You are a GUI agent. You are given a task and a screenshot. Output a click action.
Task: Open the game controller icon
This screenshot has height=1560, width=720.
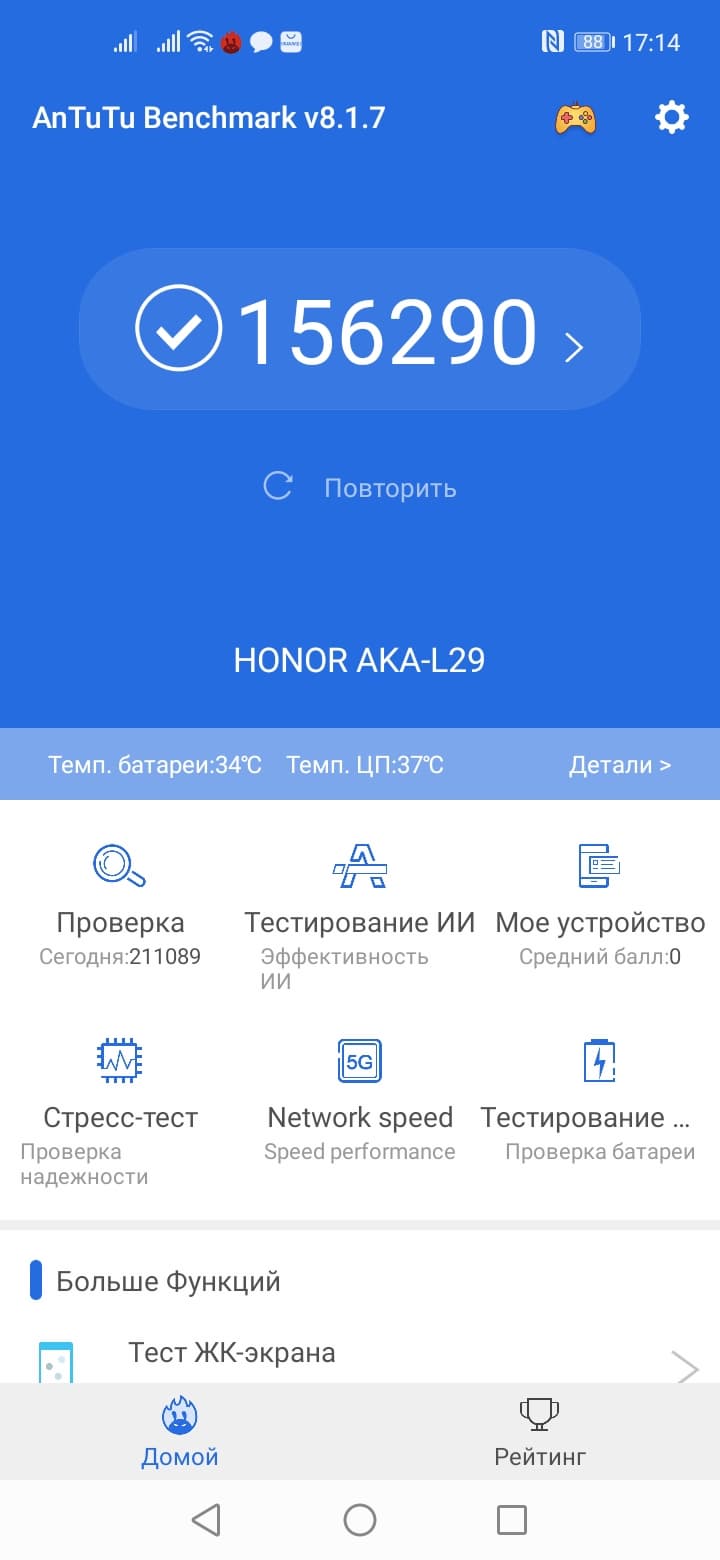(x=575, y=118)
